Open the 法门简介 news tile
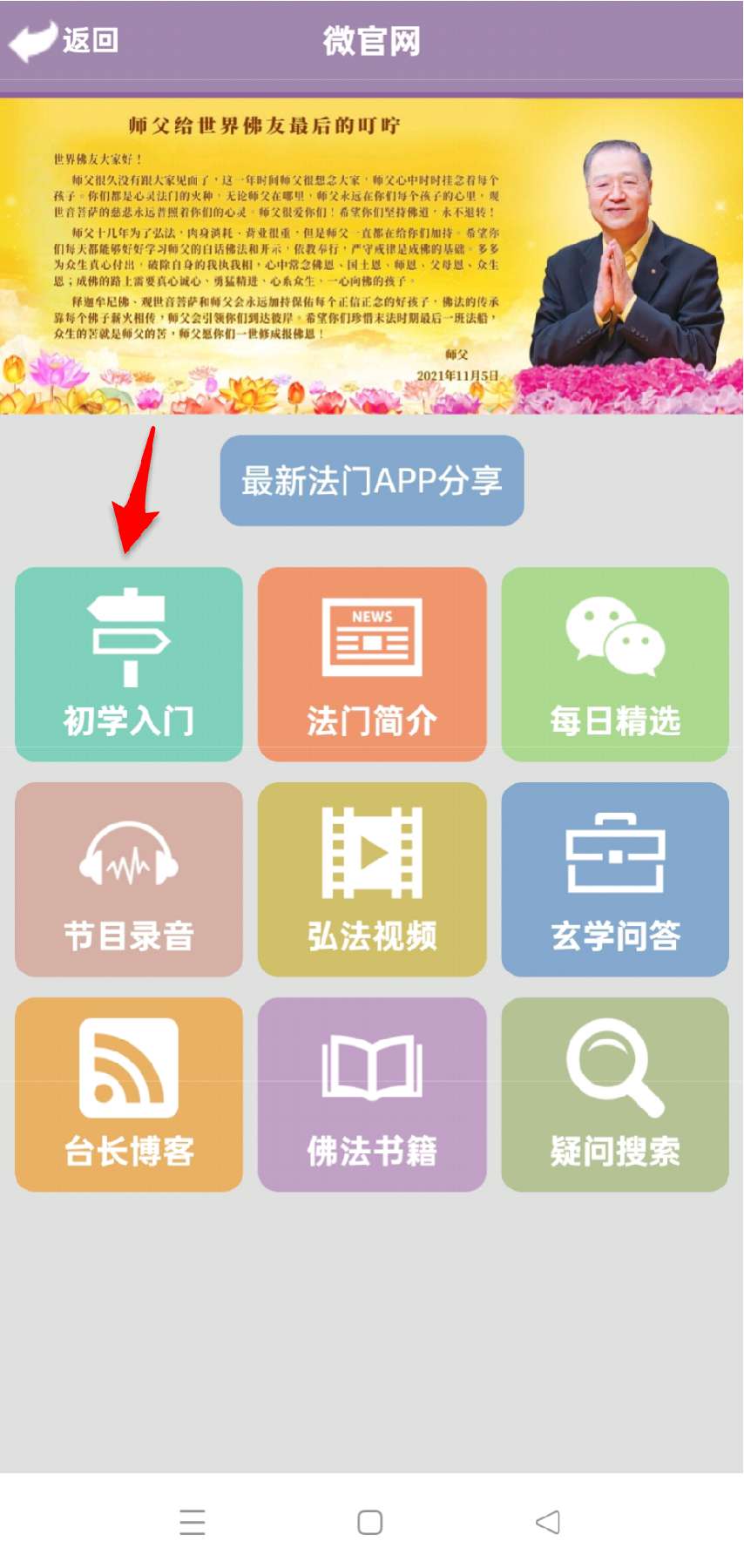 click(x=372, y=665)
